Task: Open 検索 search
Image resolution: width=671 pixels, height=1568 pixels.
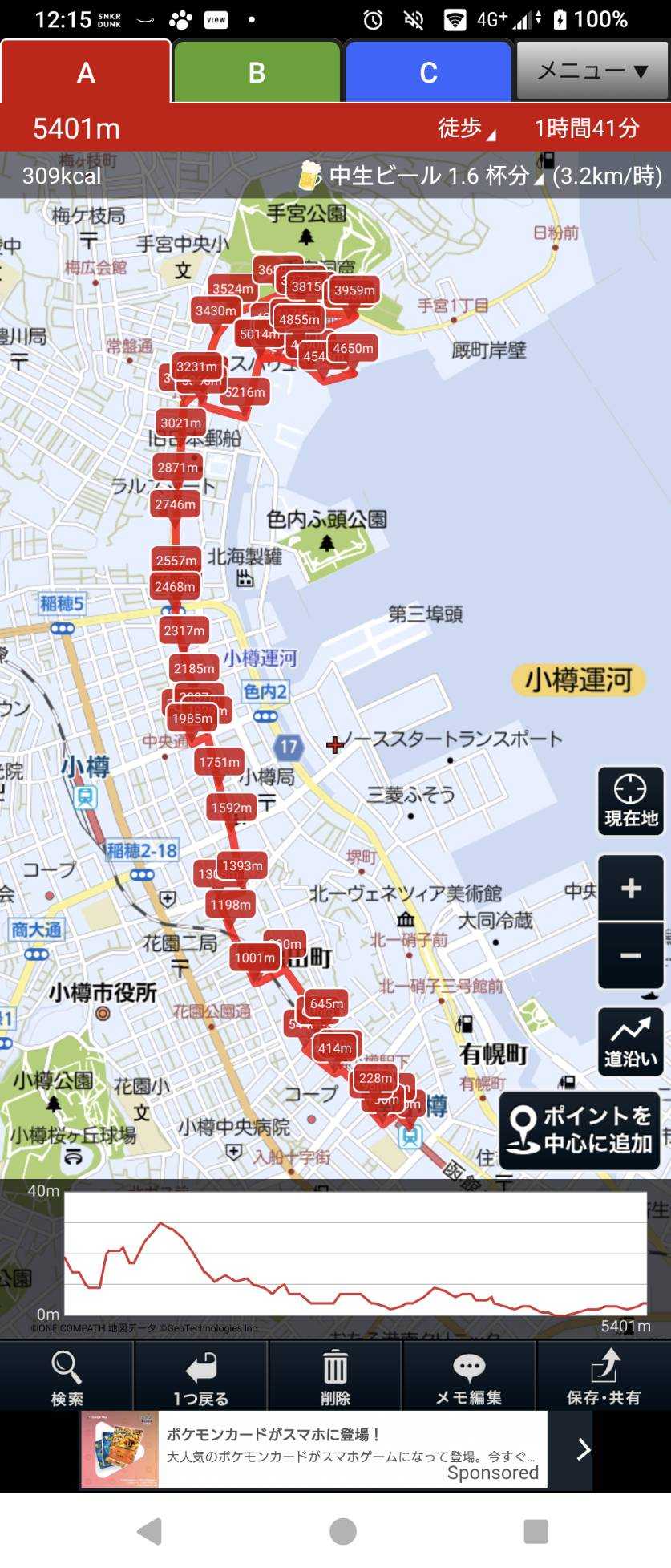Action: (67, 1377)
